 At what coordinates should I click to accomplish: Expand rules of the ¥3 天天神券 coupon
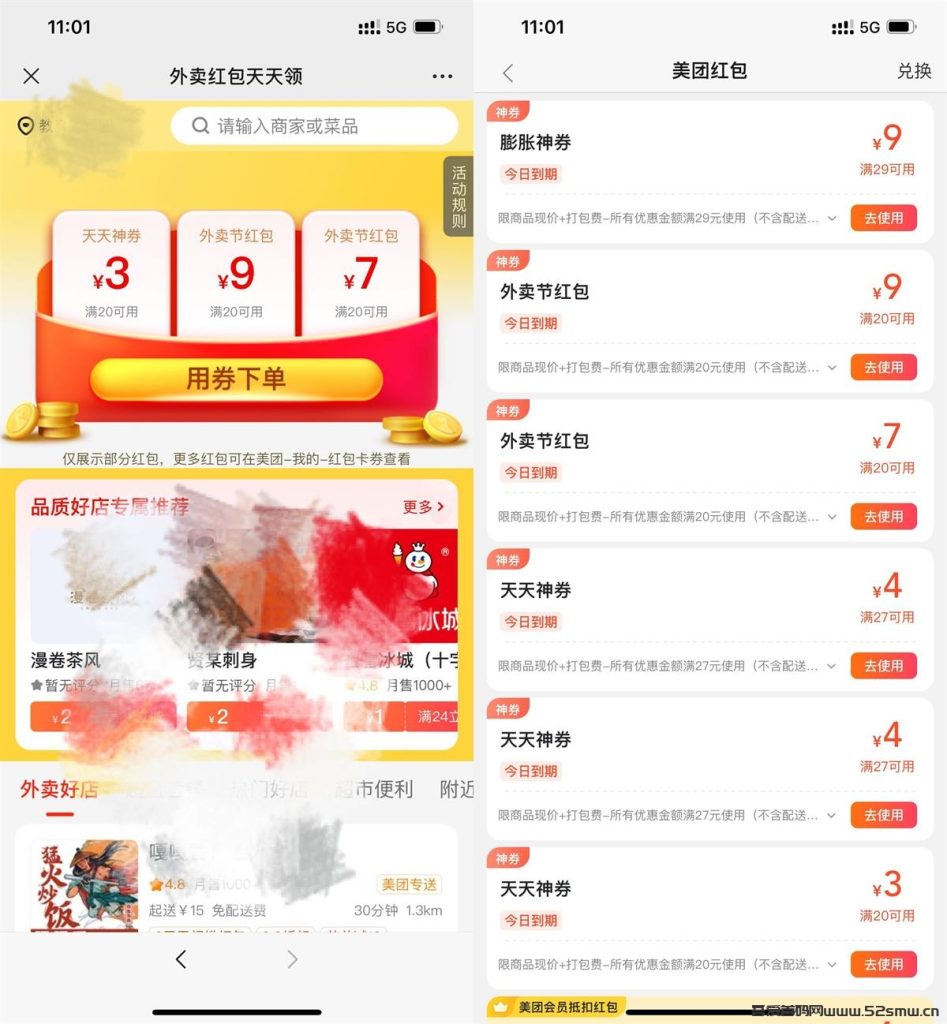tap(831, 965)
